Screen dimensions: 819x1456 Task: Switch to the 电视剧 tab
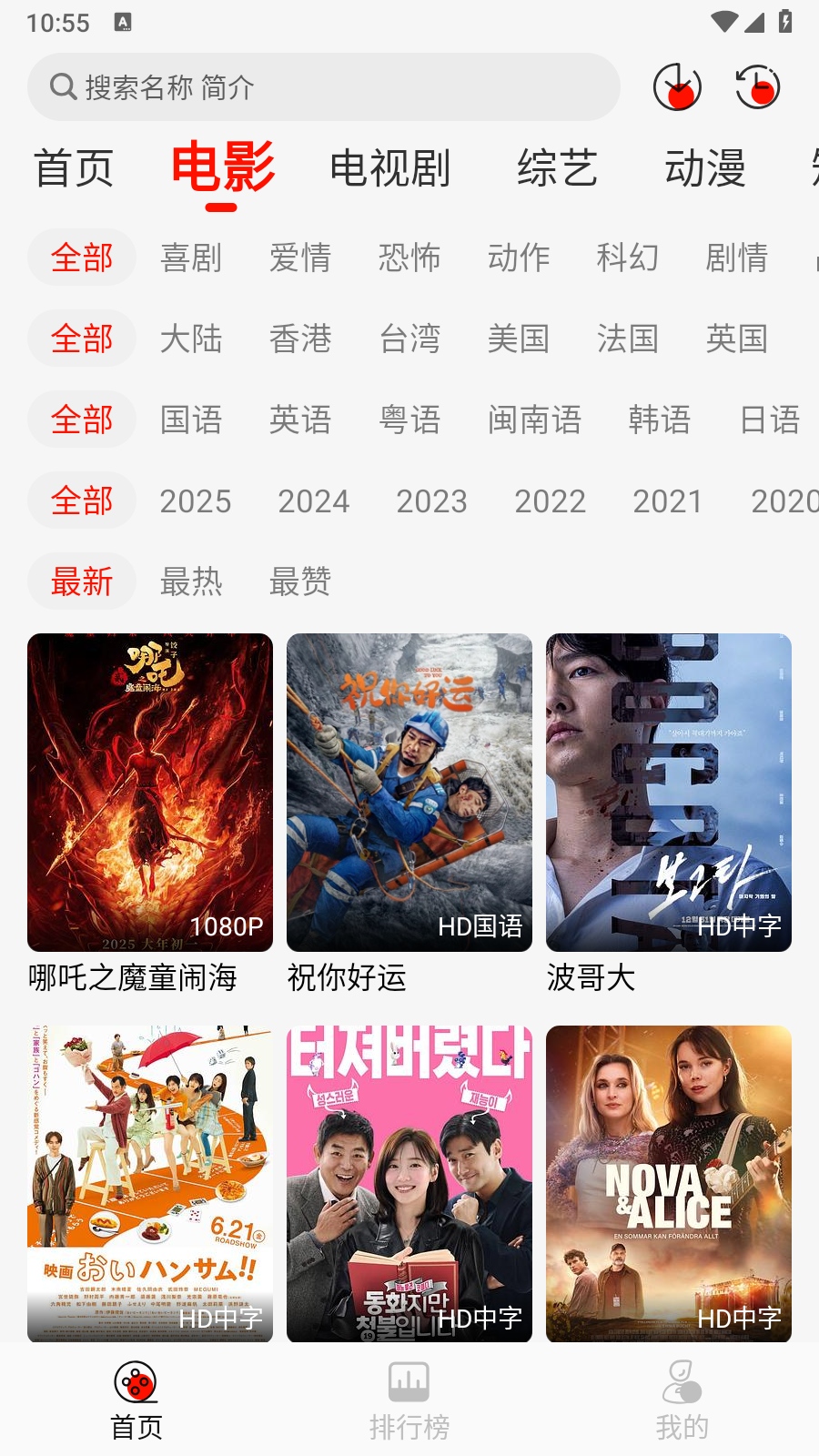(x=389, y=168)
